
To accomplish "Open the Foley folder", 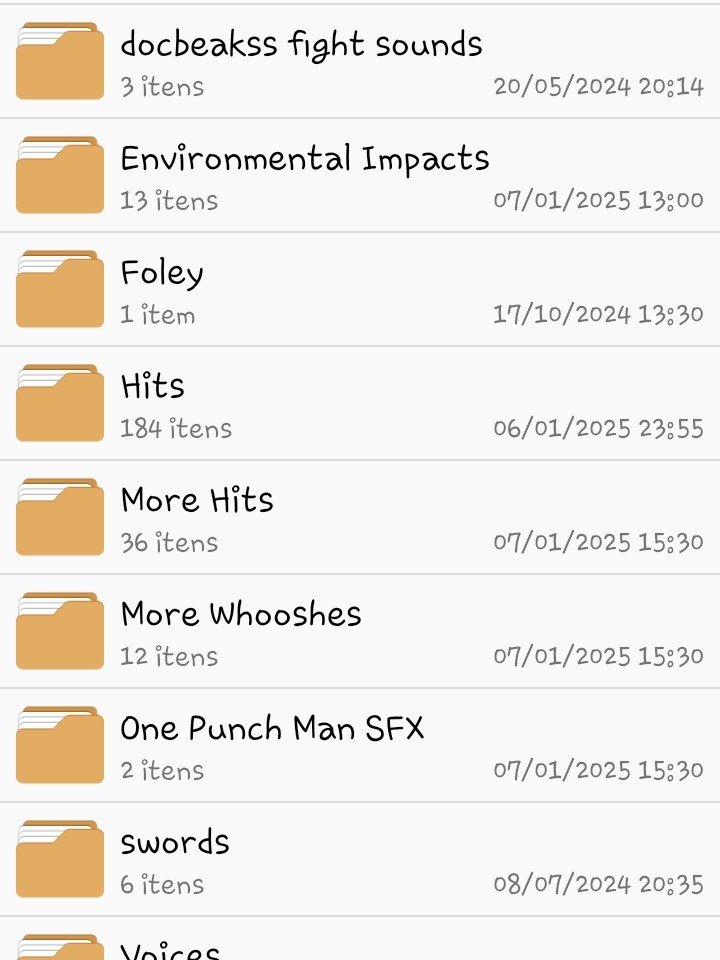I will pyautogui.click(x=162, y=290).
